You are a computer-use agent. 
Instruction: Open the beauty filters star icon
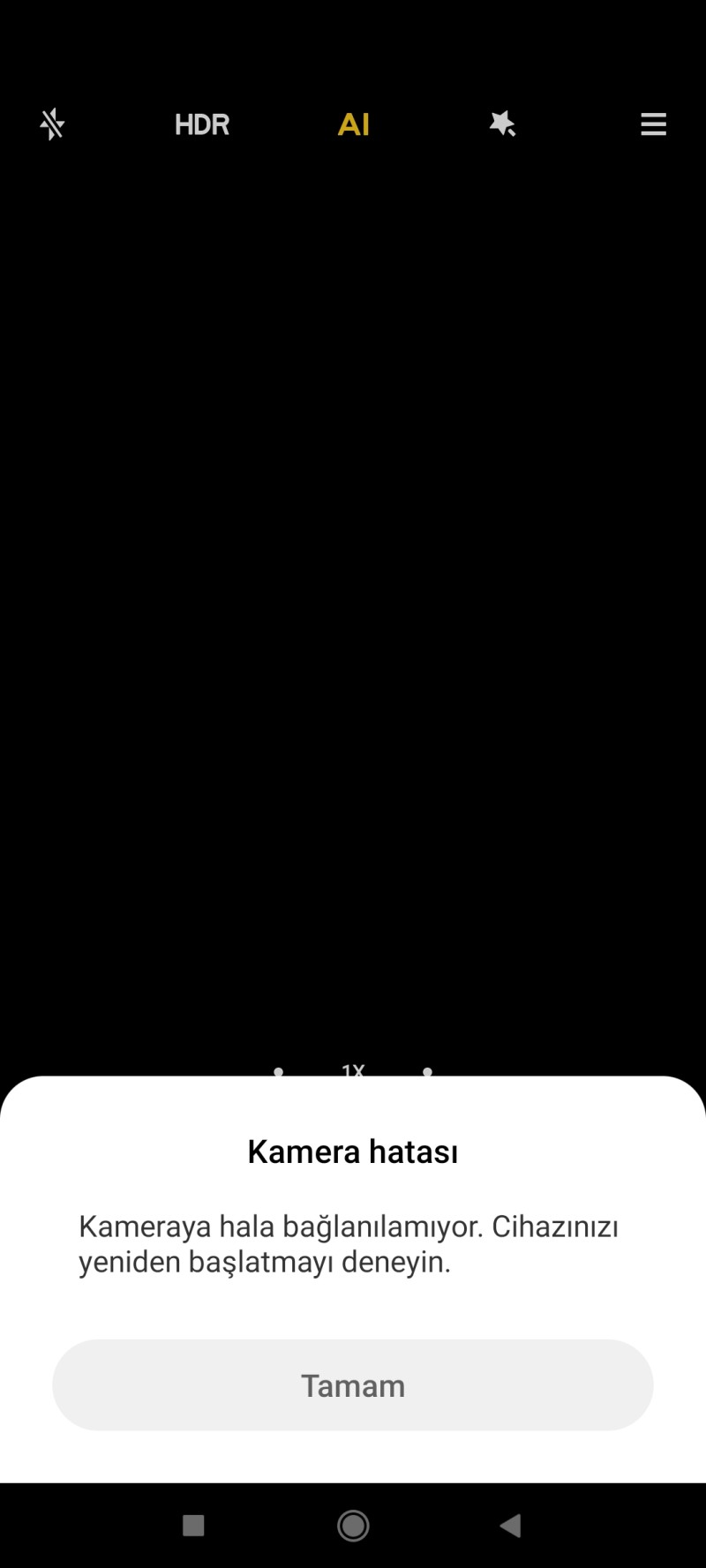point(503,124)
